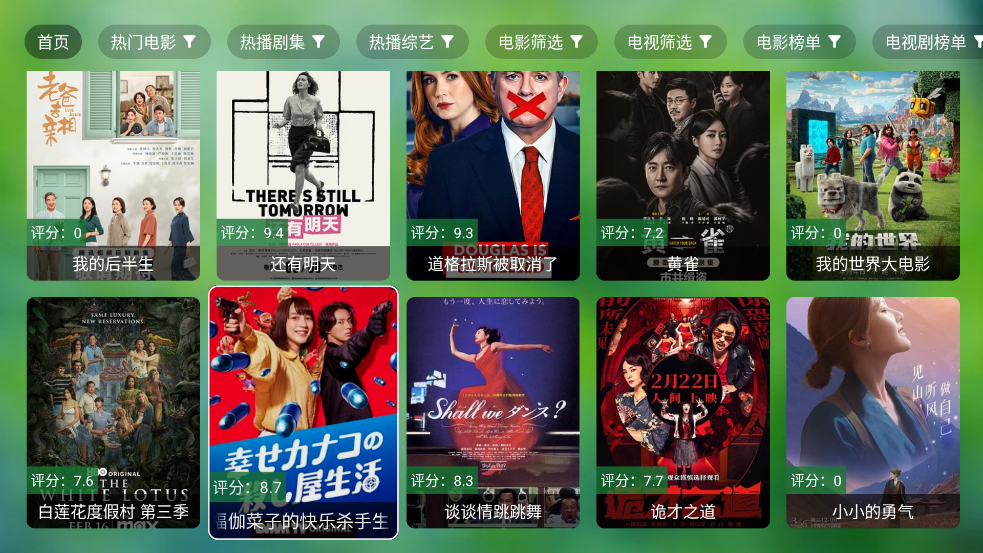Open the highlighted 伽菜子的快乐杀手生活 card
Viewport: 983px width, 553px height.
[303, 412]
